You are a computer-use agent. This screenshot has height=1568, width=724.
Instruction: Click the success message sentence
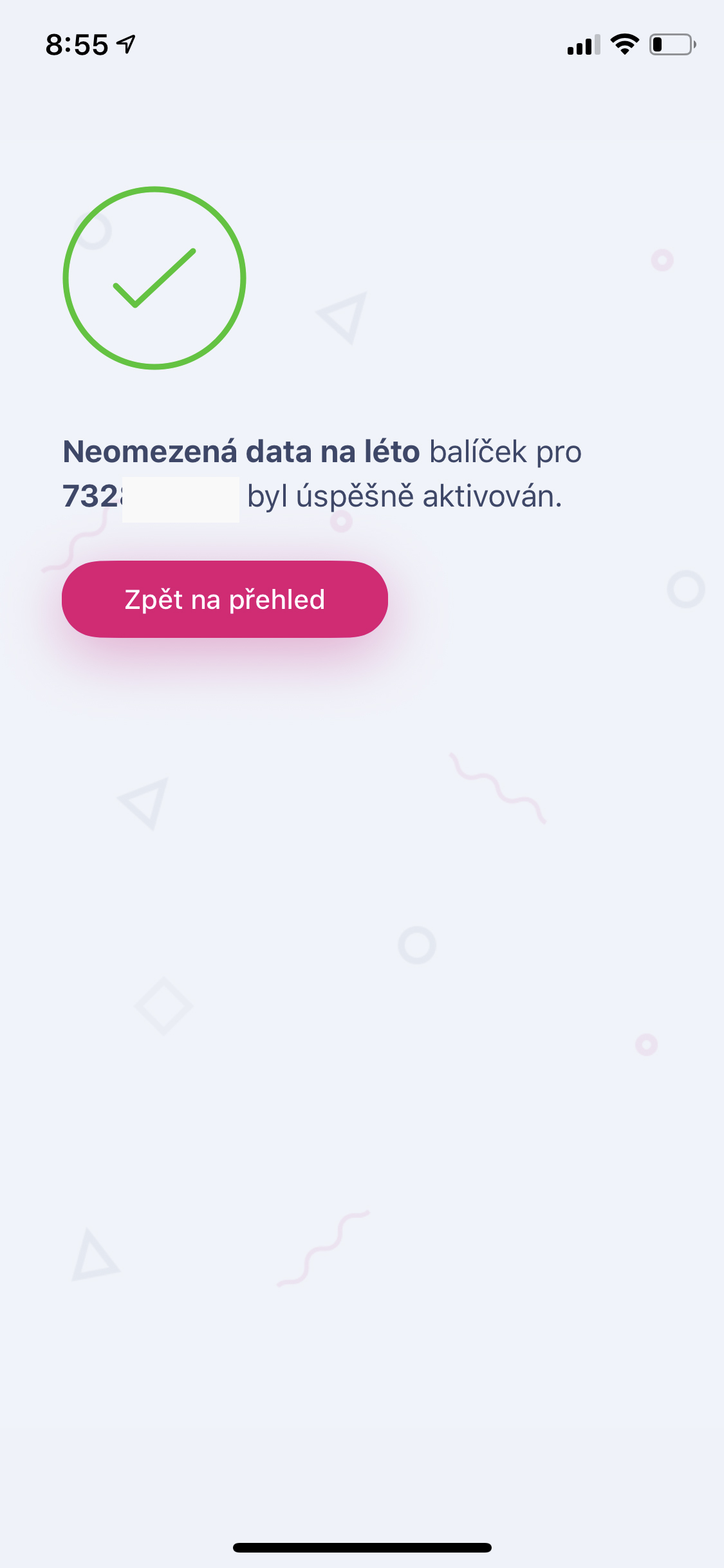(x=322, y=473)
